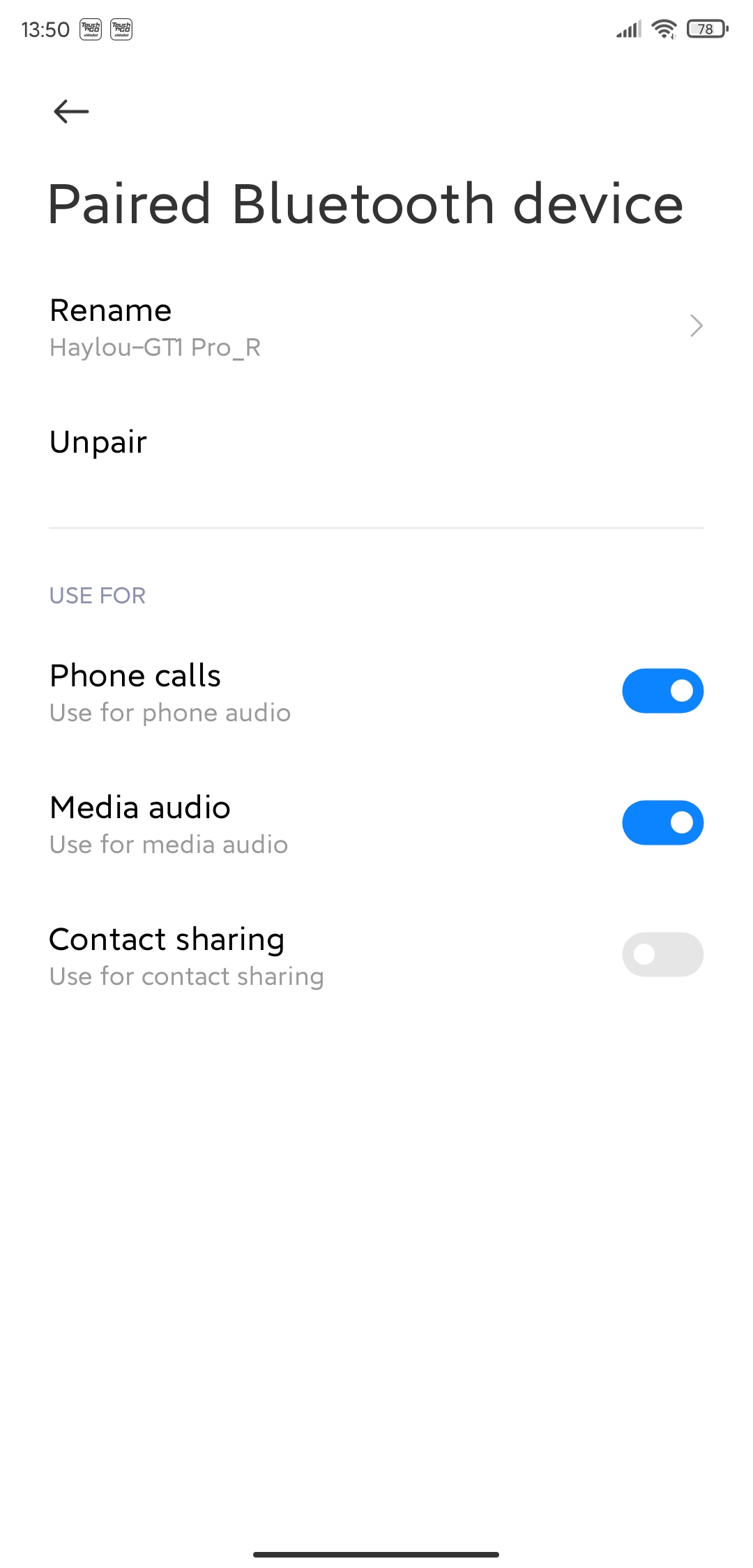The image size is (753, 1568).
Task: Go back using the arrow icon
Action: pyautogui.click(x=71, y=112)
